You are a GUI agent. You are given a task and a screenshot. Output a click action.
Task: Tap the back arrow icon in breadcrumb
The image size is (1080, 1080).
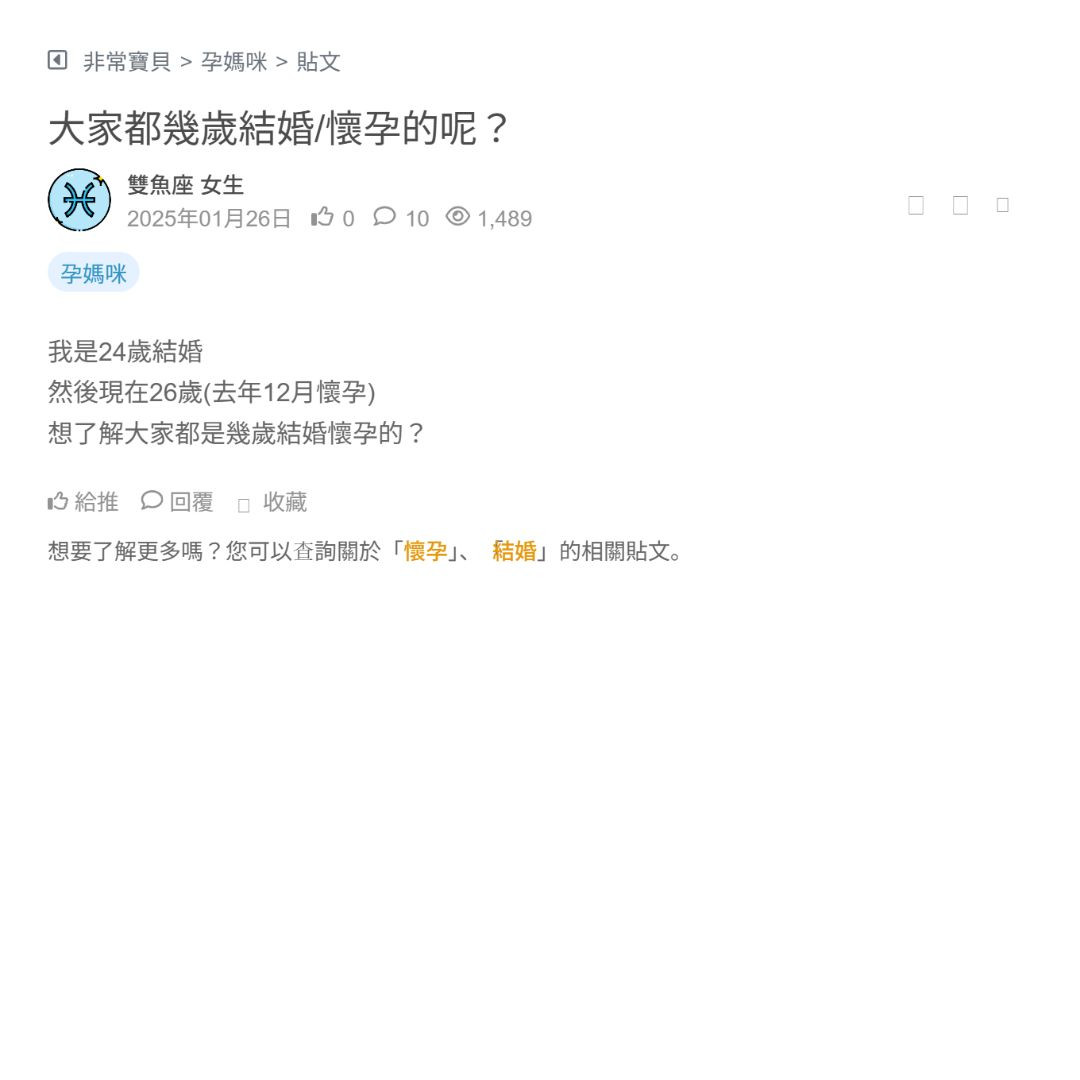57,61
